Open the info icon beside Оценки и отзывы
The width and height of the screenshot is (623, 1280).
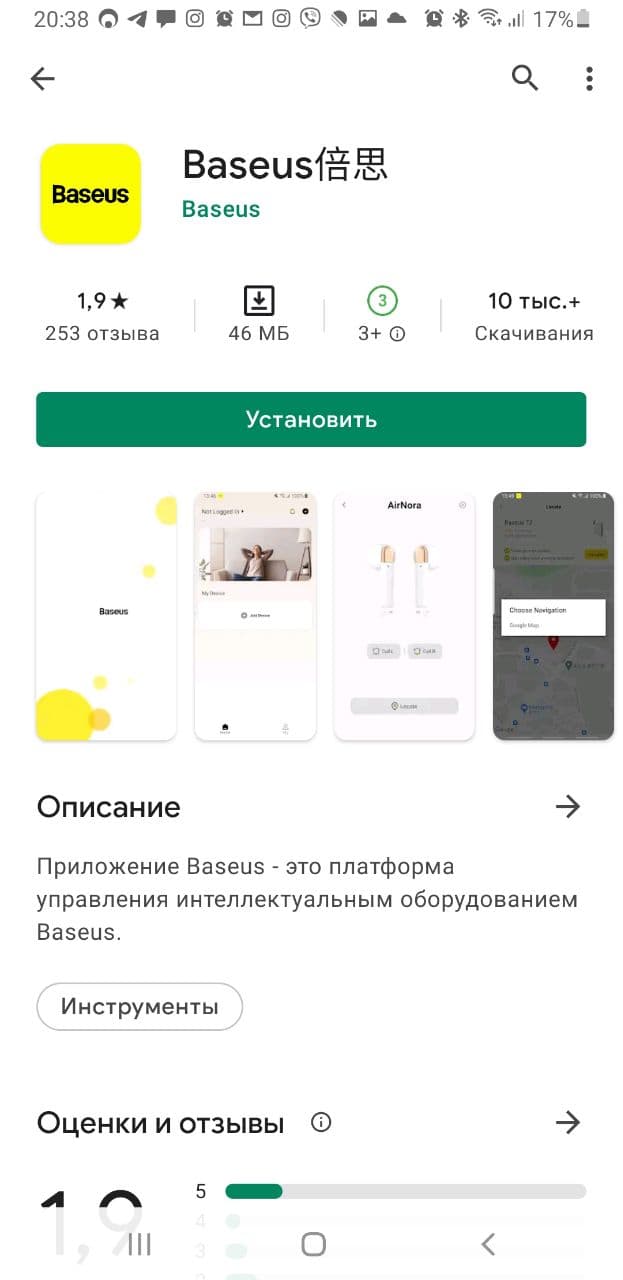click(x=321, y=1122)
